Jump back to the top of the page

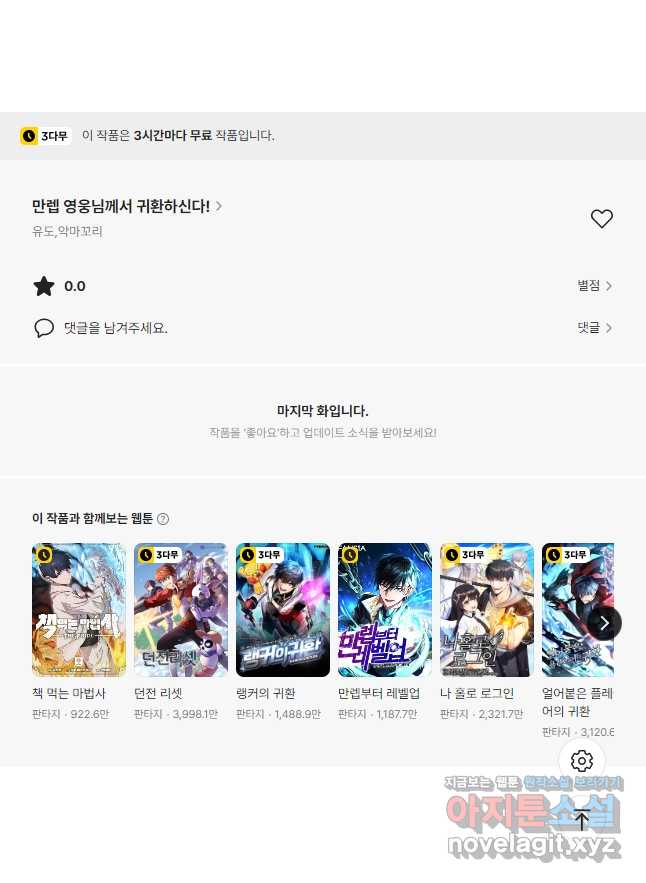tap(582, 821)
